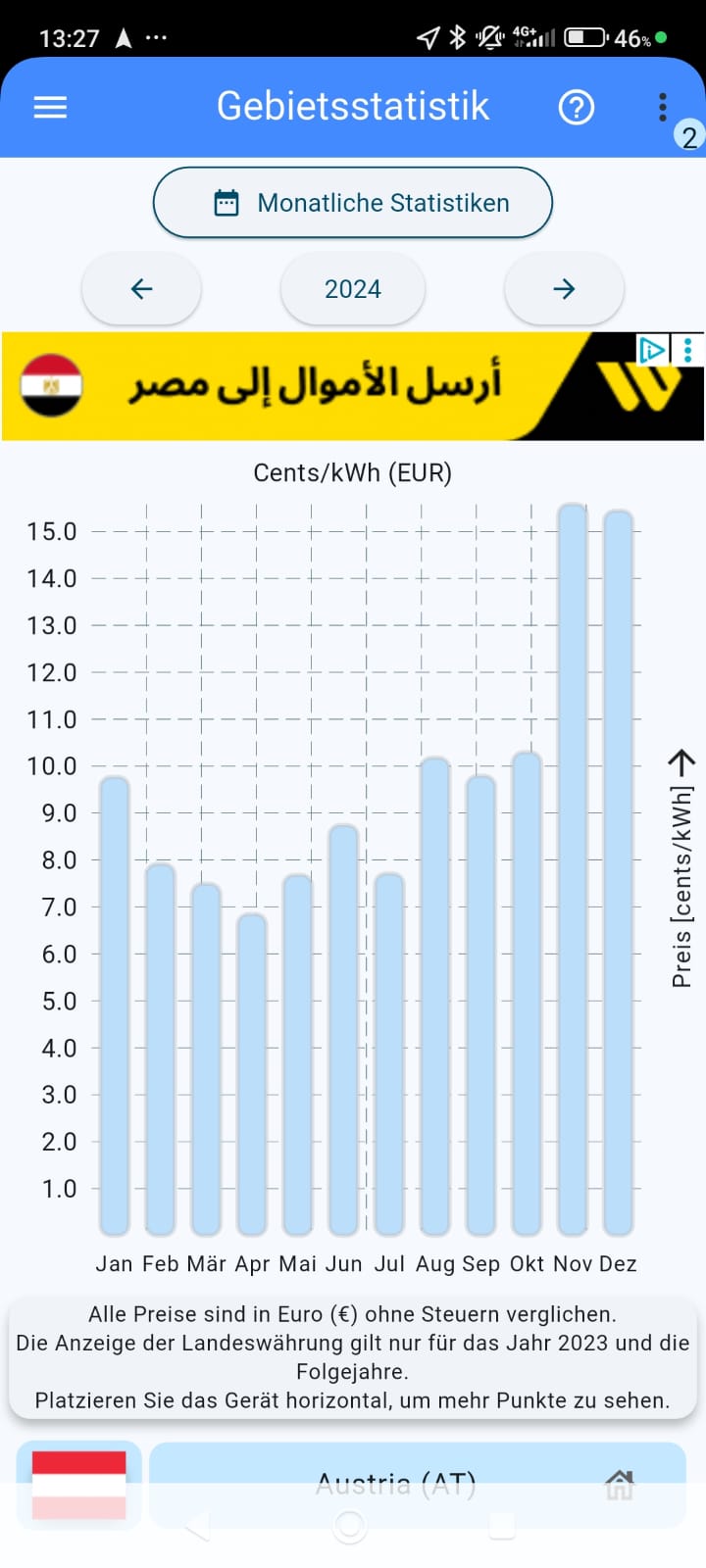Open the hamburger navigation menu
Viewport: 706px width, 1568px height.
pyautogui.click(x=50, y=107)
